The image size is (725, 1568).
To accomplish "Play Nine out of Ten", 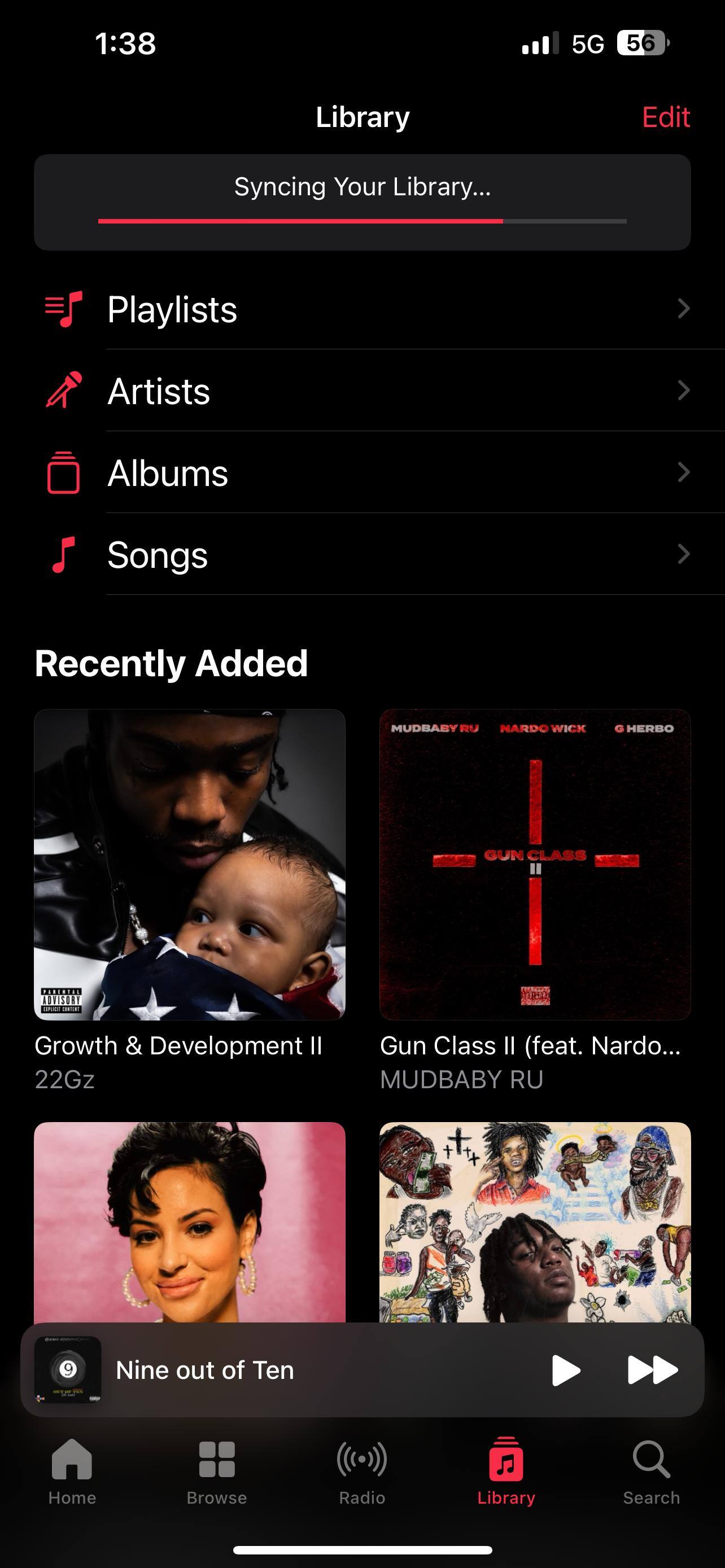I will pos(566,1370).
